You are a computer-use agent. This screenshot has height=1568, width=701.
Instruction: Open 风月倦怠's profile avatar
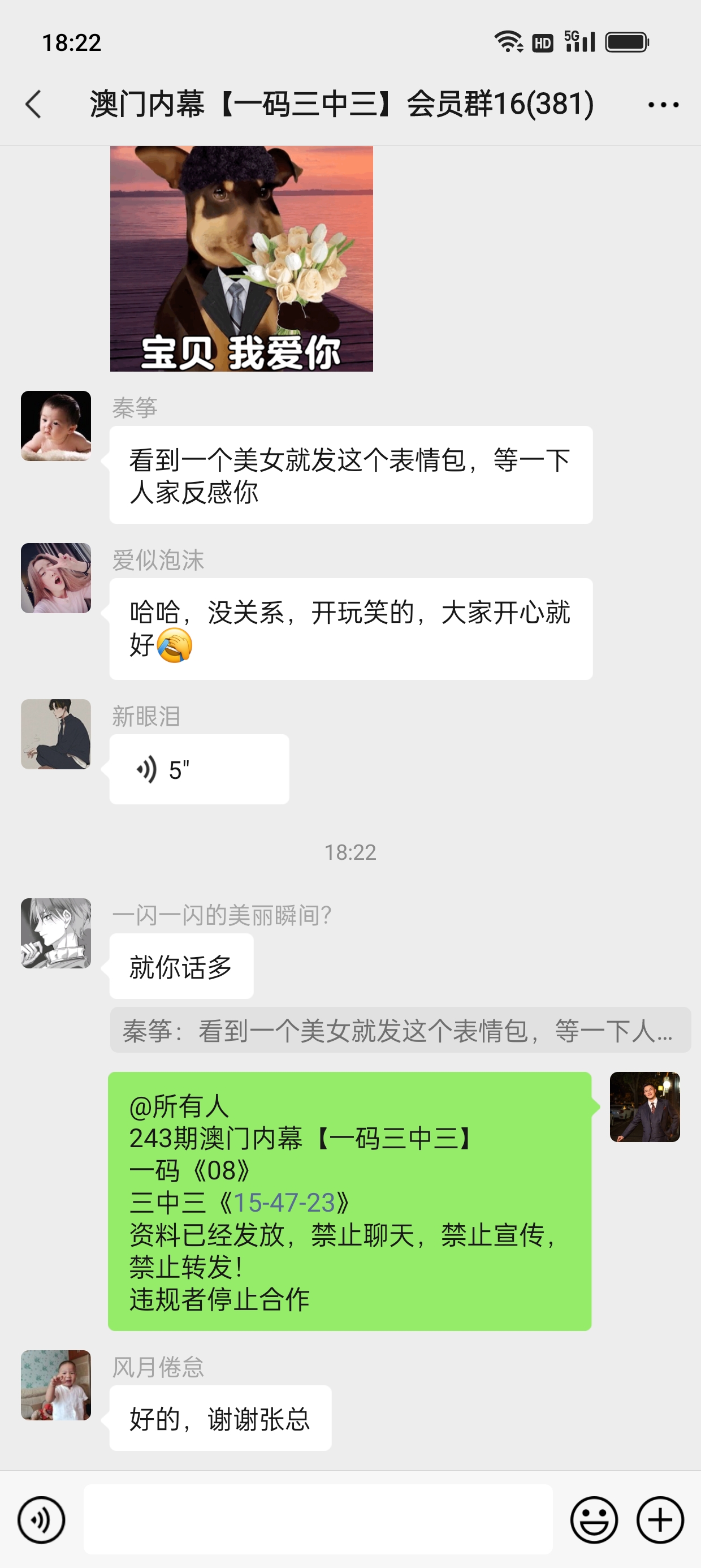pos(56,1385)
